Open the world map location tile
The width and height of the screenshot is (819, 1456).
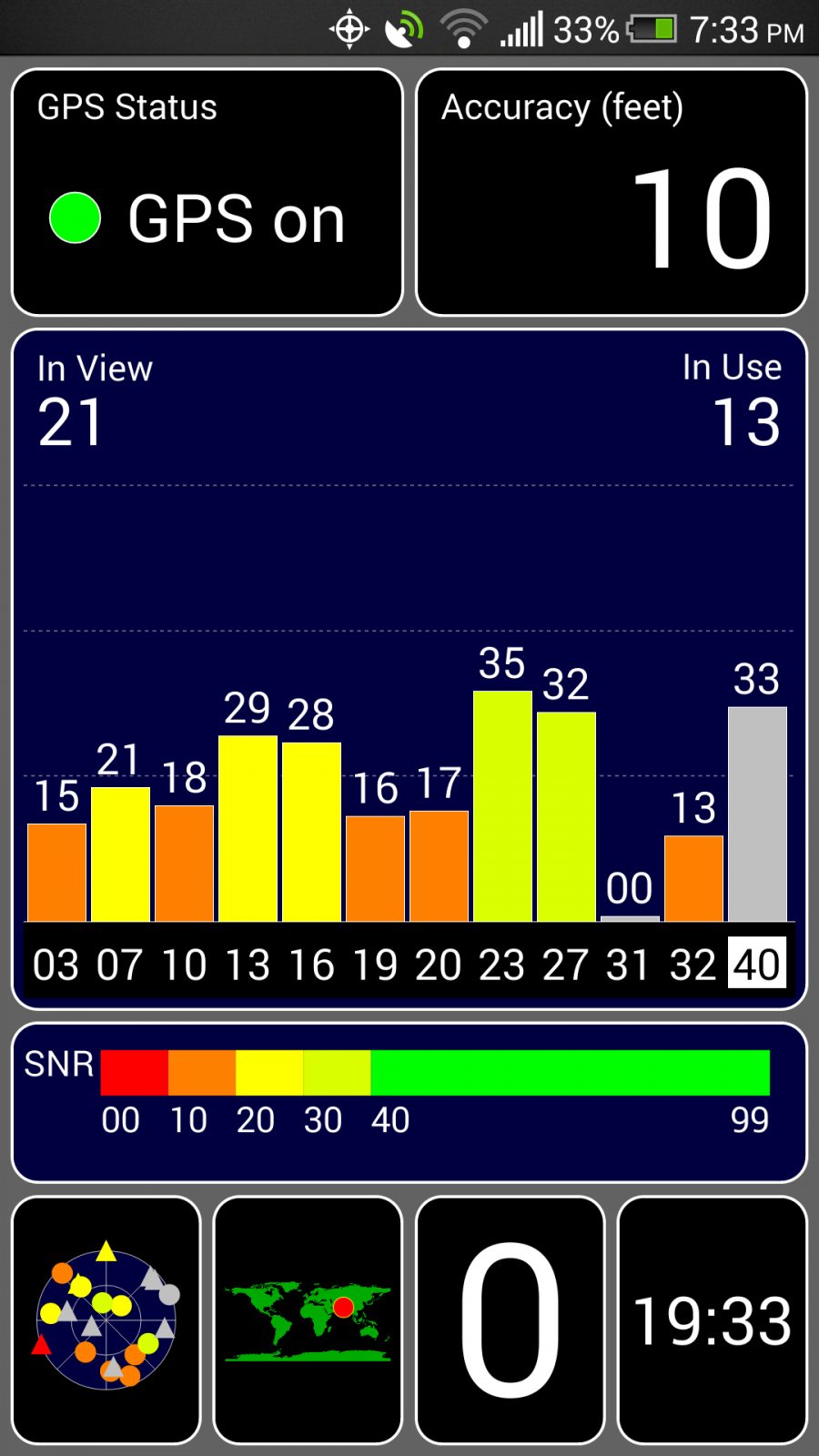pyautogui.click(x=308, y=1319)
